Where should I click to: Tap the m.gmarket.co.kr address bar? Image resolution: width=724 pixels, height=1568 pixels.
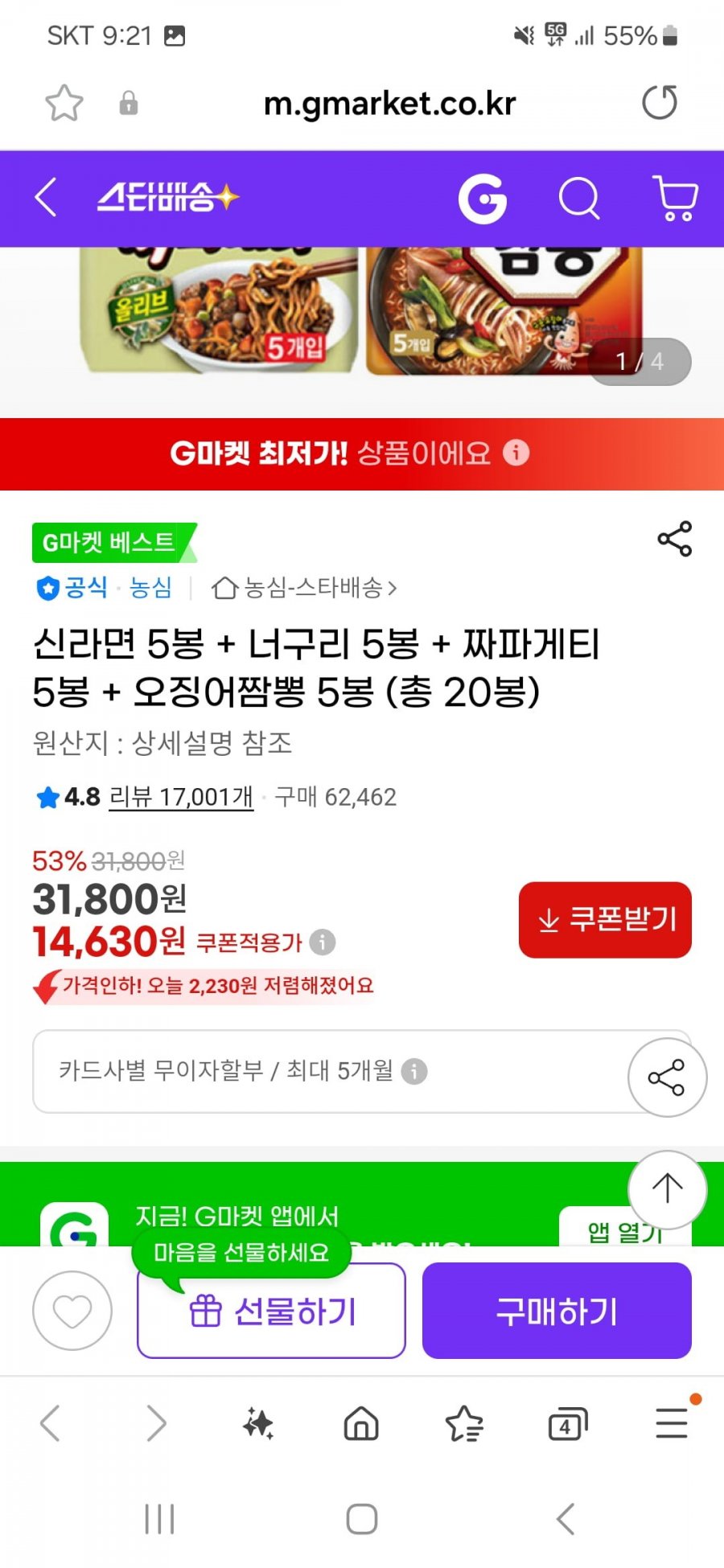(389, 103)
